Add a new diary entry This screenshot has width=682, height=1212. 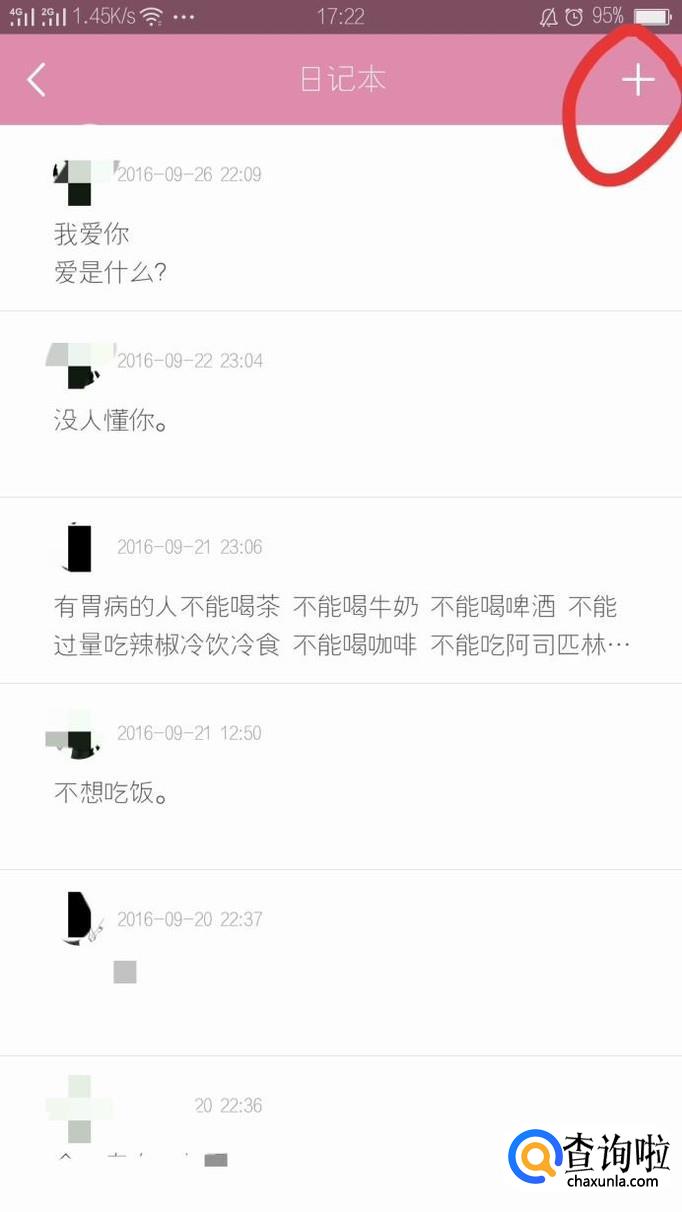pyautogui.click(x=637, y=80)
